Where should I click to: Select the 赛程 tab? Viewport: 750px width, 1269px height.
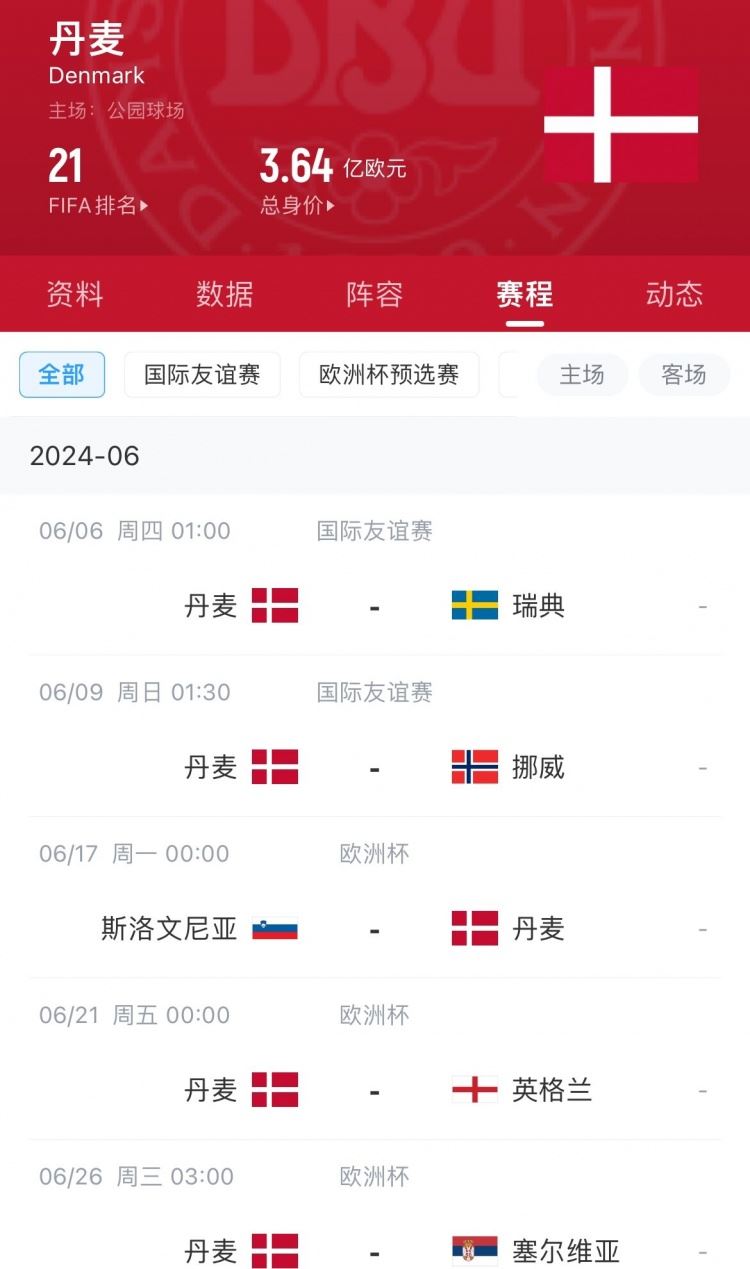524,294
